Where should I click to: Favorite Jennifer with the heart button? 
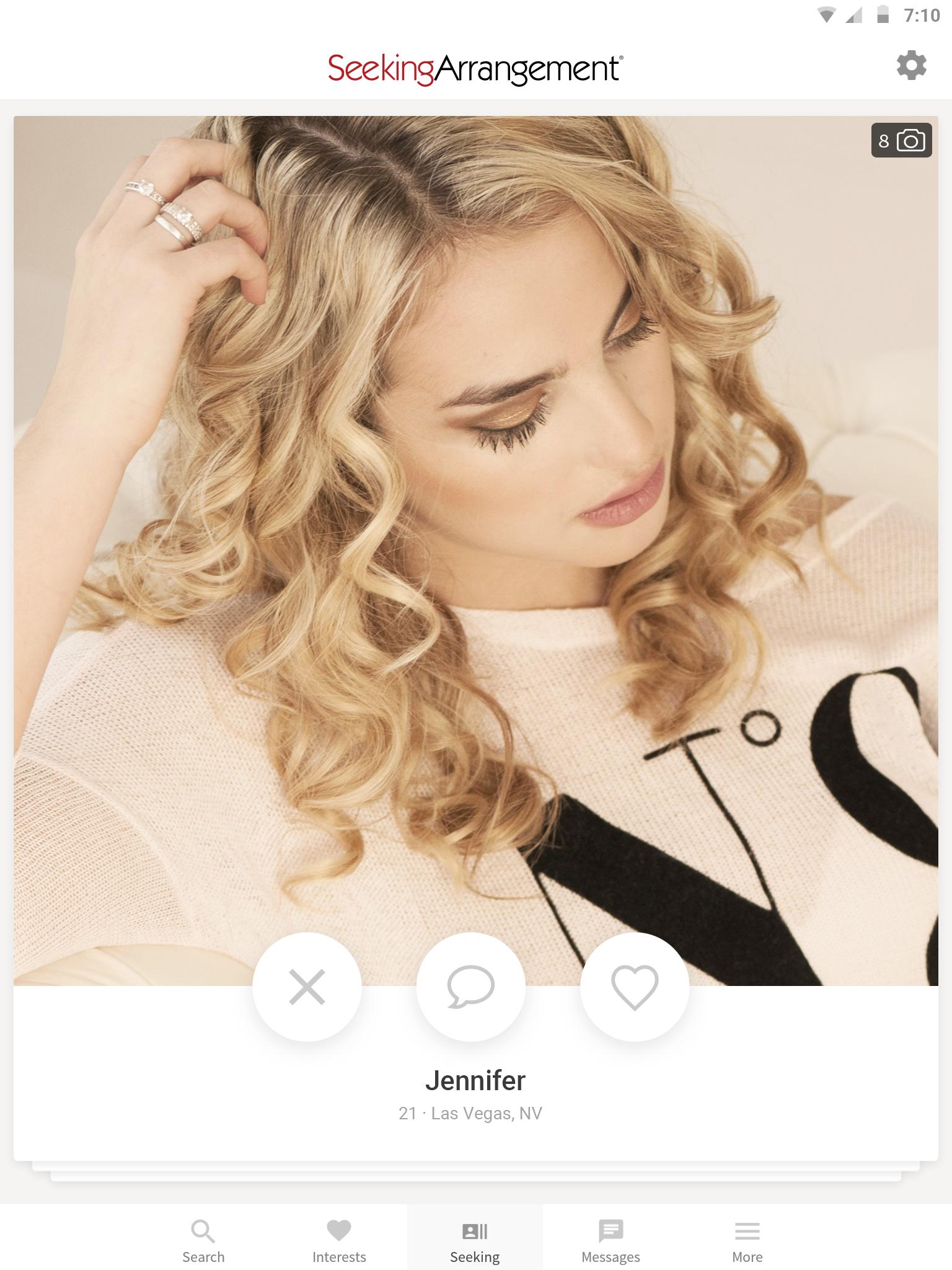(635, 987)
